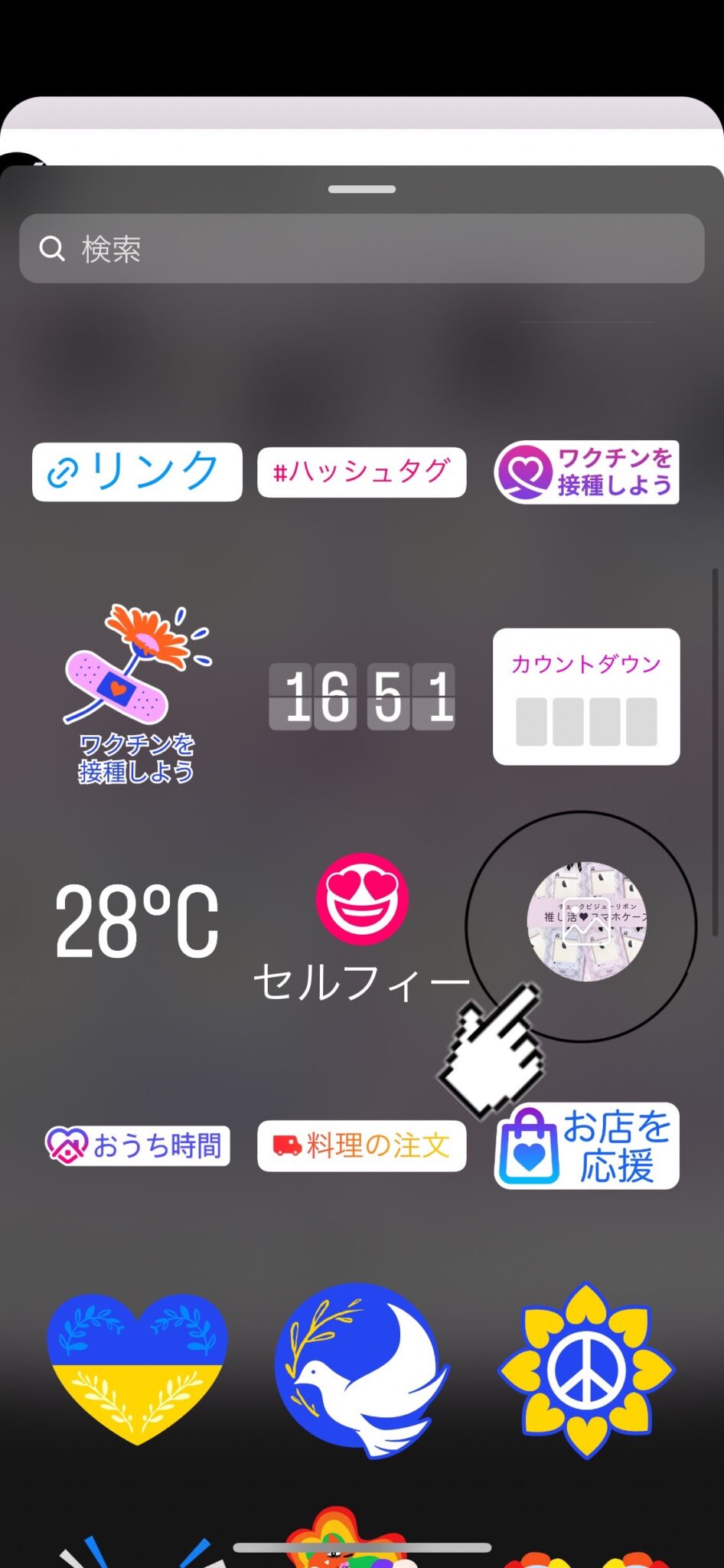Add the #ハッシュタグ hashtag sticker
This screenshot has width=724, height=1568.
coord(361,472)
